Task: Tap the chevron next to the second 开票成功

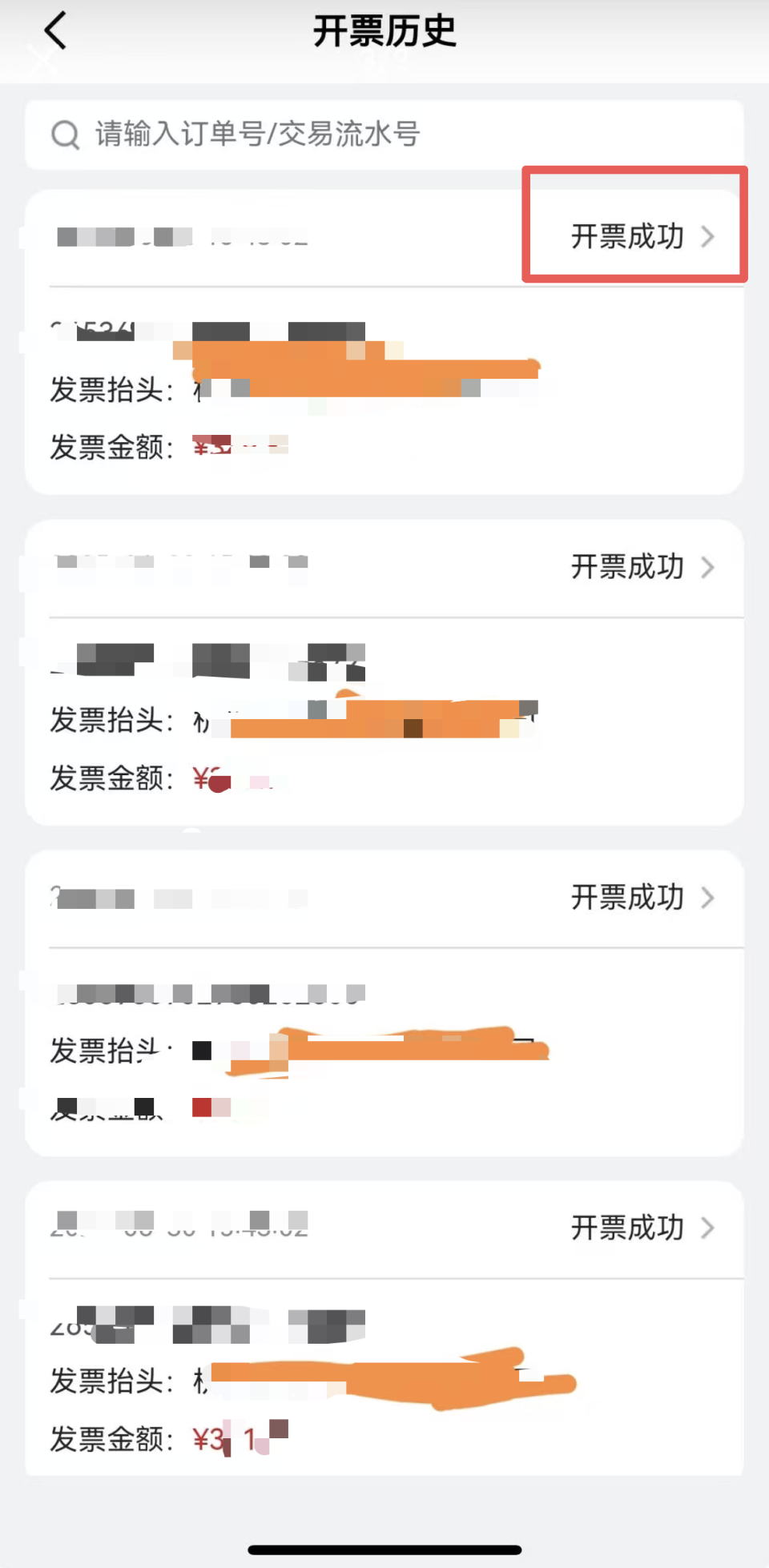Action: coord(708,568)
